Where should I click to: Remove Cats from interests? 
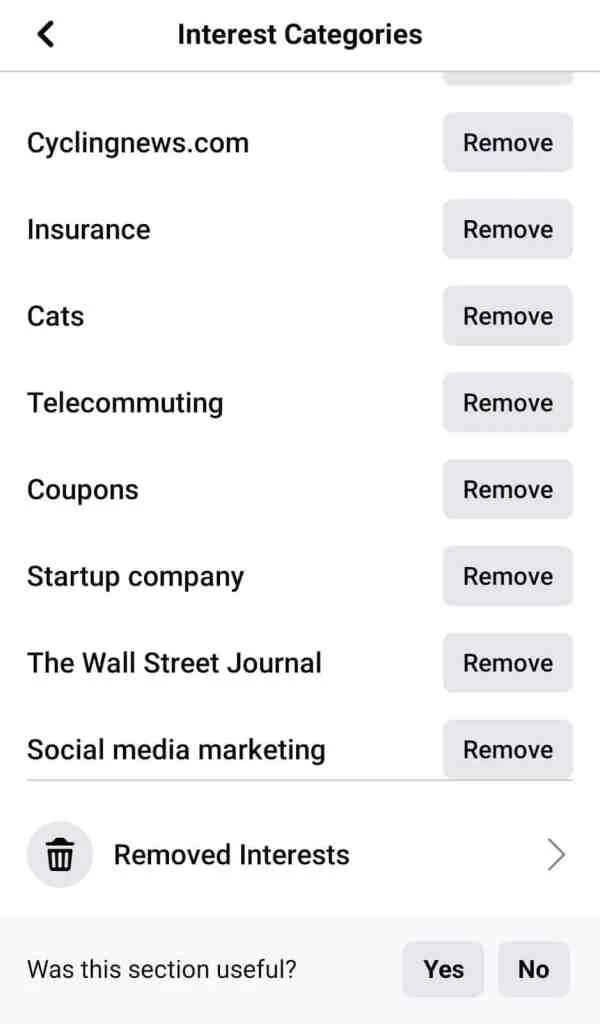pyautogui.click(x=507, y=316)
